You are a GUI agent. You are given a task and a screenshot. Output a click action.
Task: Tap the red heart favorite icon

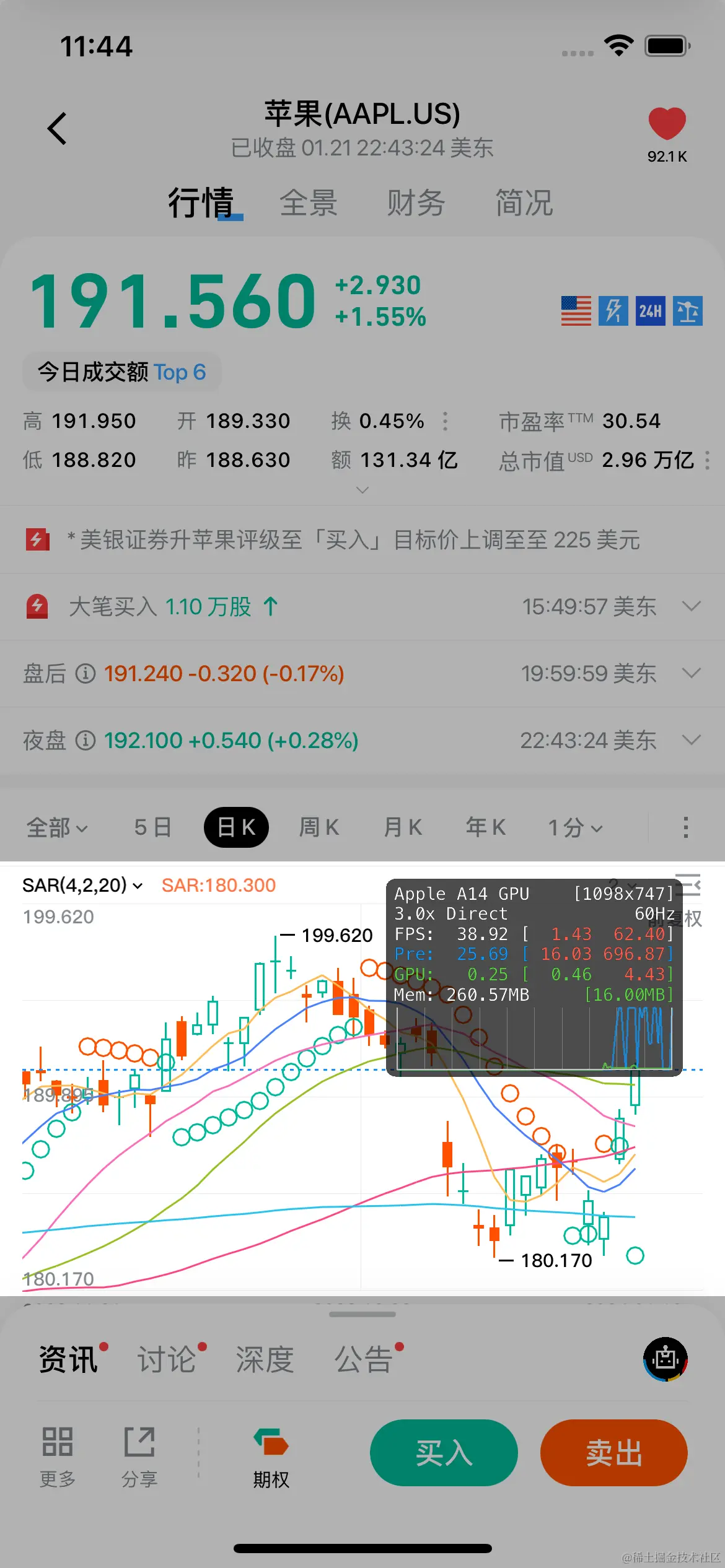[x=667, y=124]
